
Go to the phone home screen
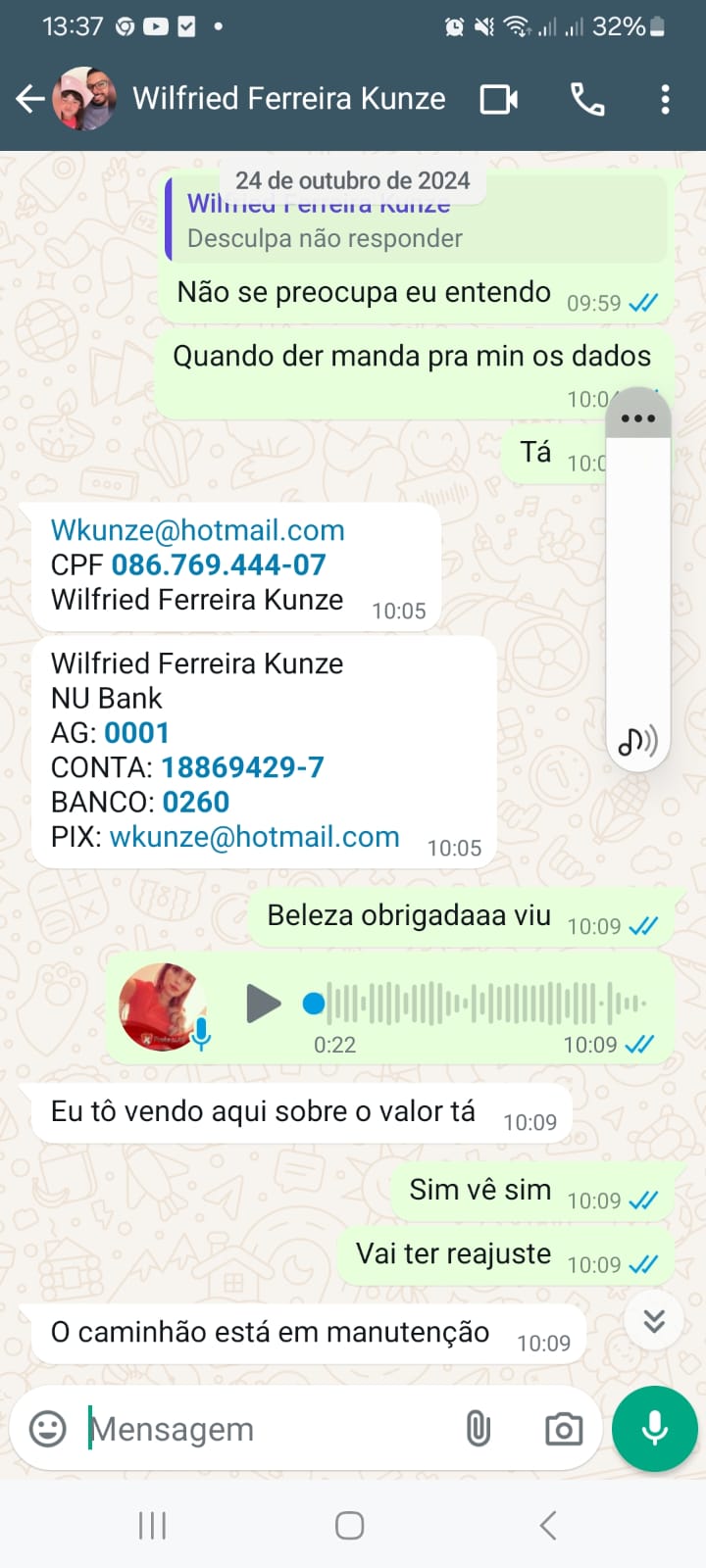click(350, 1525)
